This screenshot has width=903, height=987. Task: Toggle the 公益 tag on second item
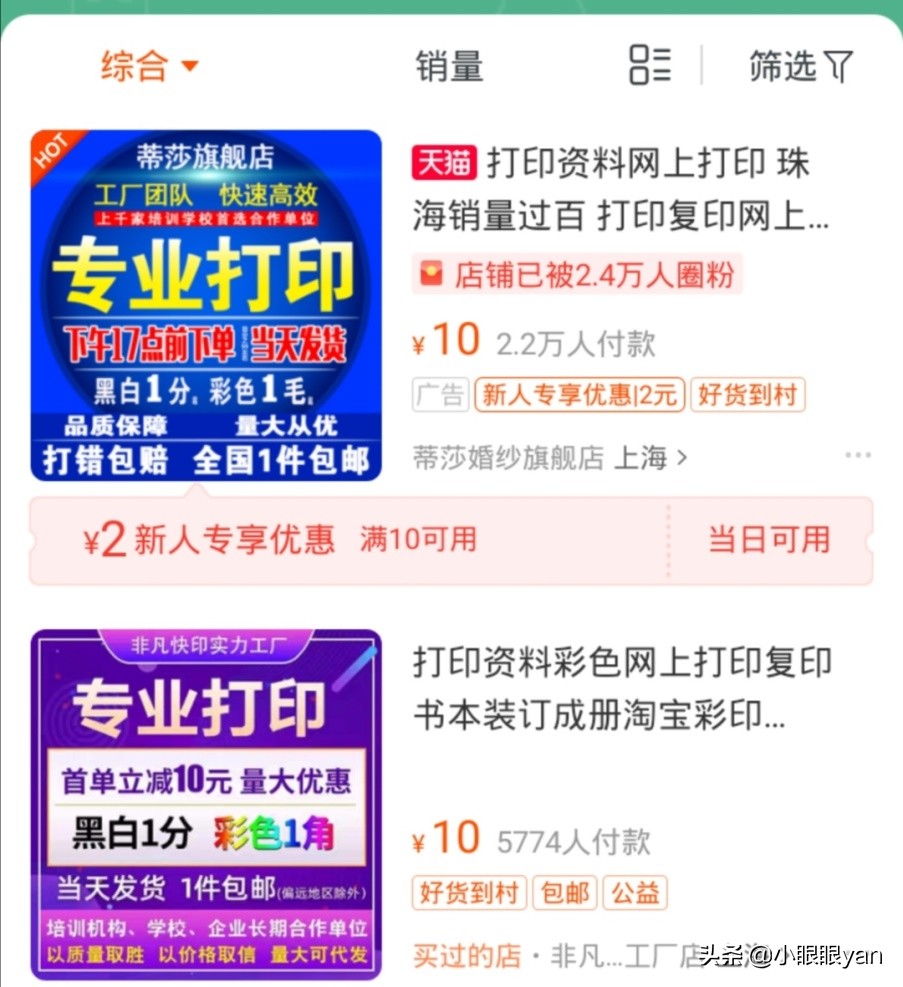(637, 893)
